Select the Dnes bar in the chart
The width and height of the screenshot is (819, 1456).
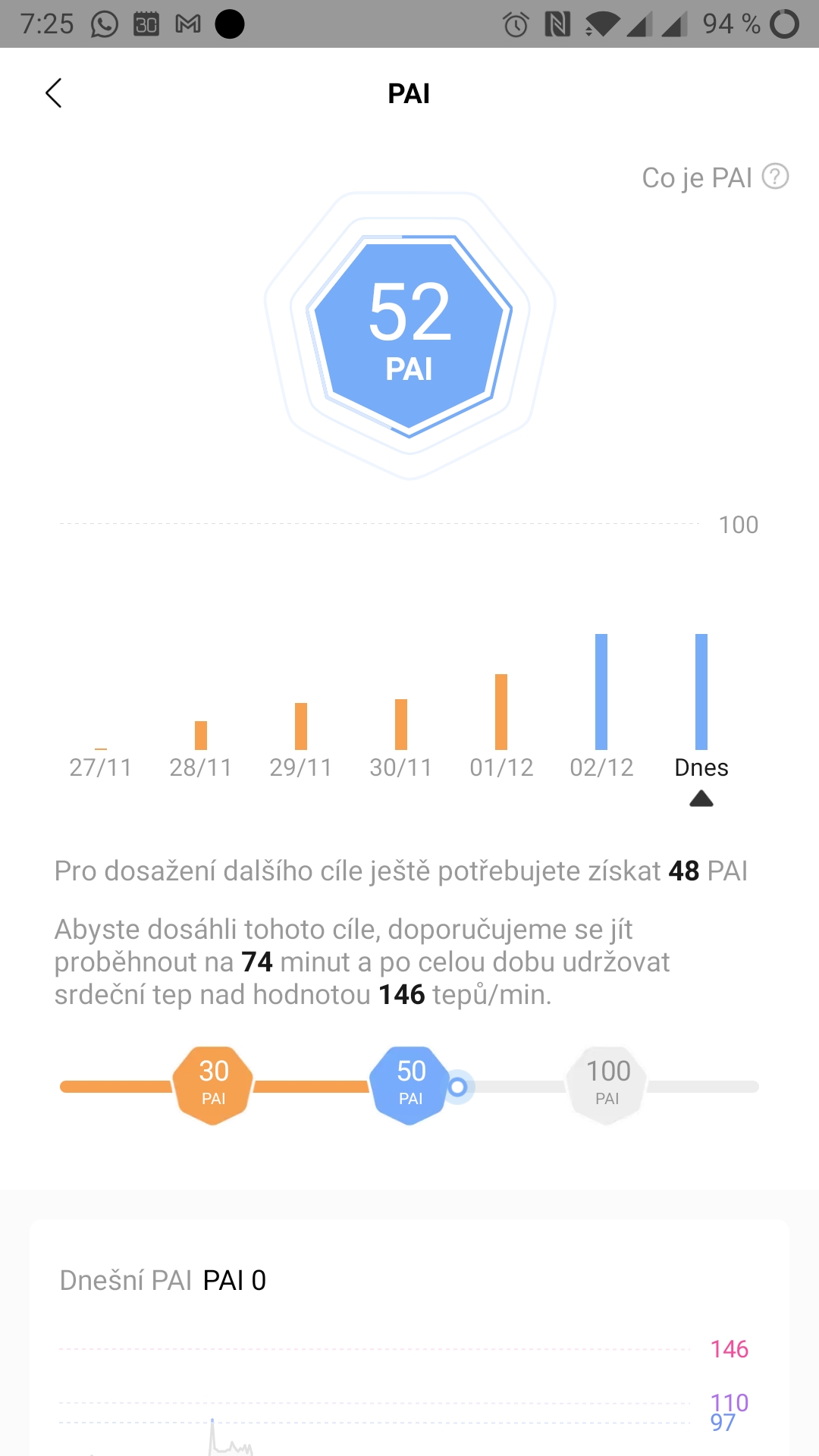tap(701, 692)
